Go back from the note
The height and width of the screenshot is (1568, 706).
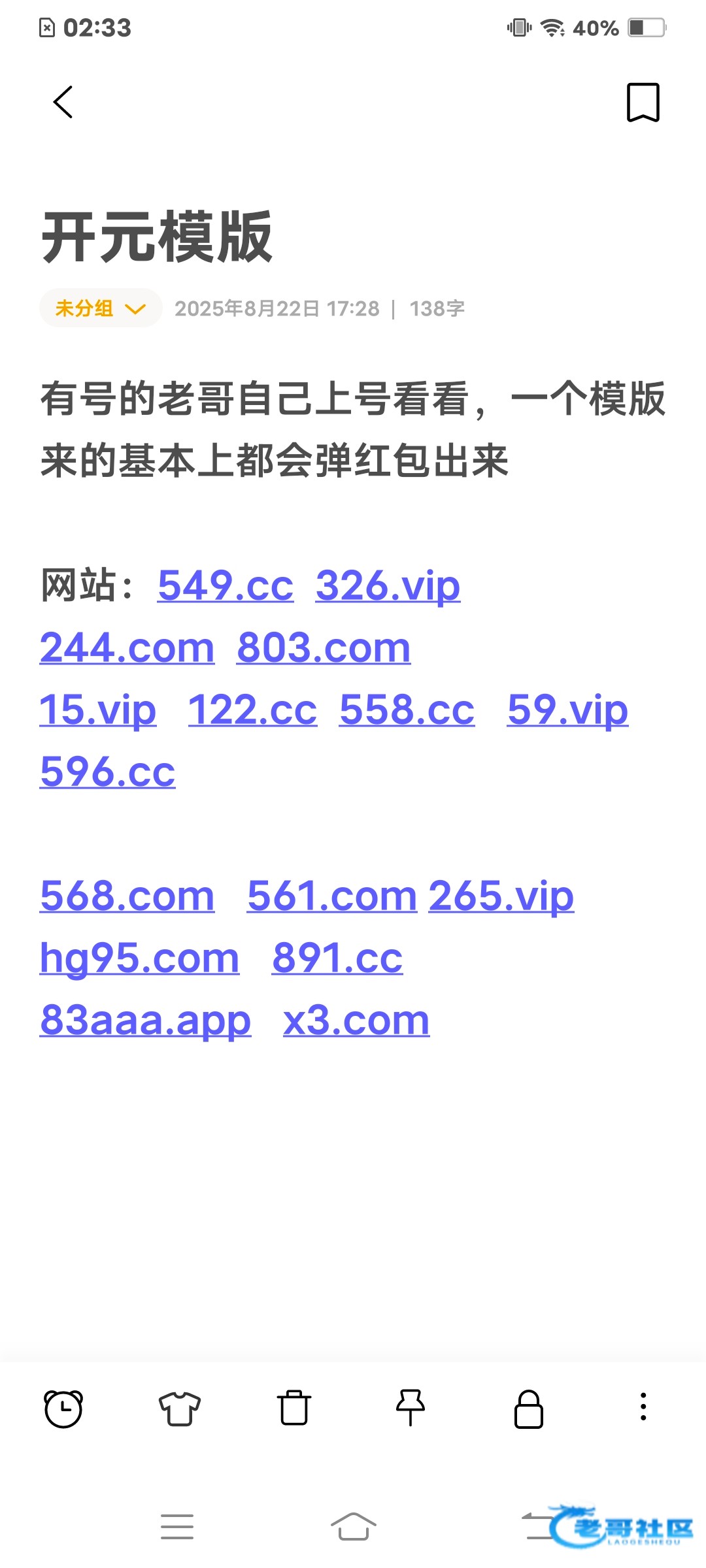point(63,103)
